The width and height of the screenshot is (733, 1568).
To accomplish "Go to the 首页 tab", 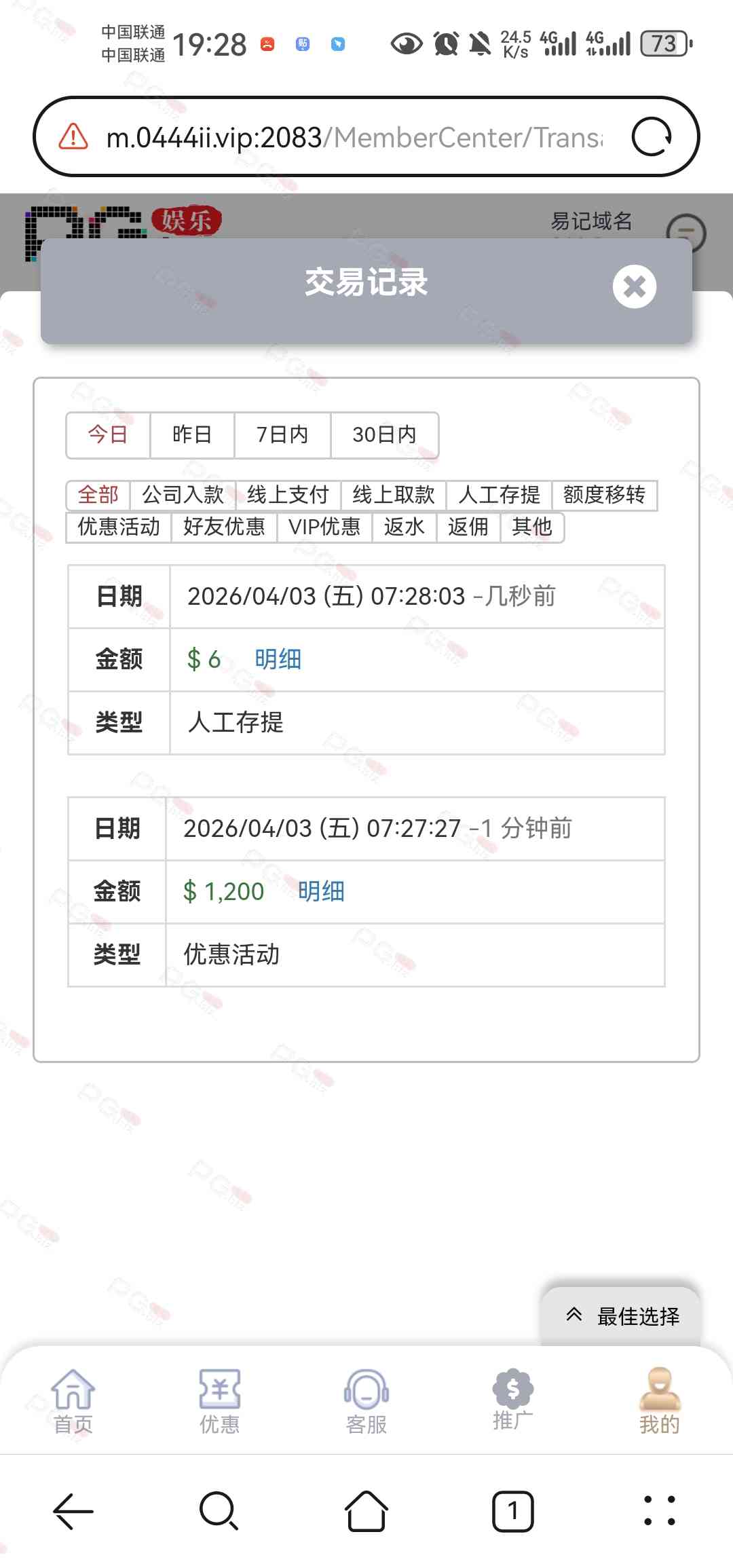I will (x=73, y=1401).
